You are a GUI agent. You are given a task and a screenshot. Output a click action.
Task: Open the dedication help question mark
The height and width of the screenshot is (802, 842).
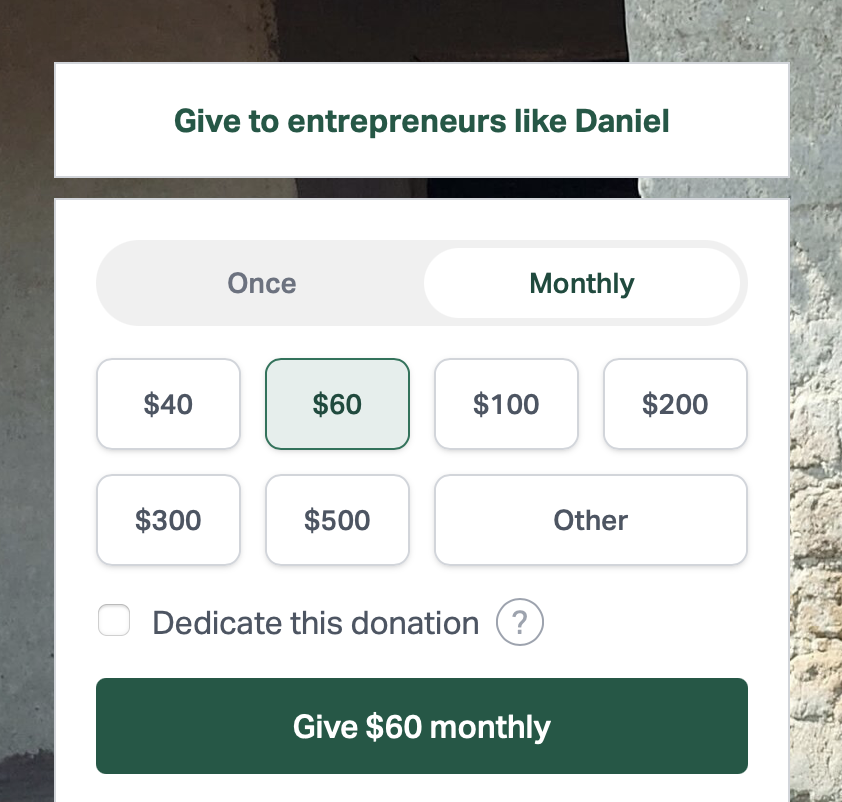tap(520, 623)
